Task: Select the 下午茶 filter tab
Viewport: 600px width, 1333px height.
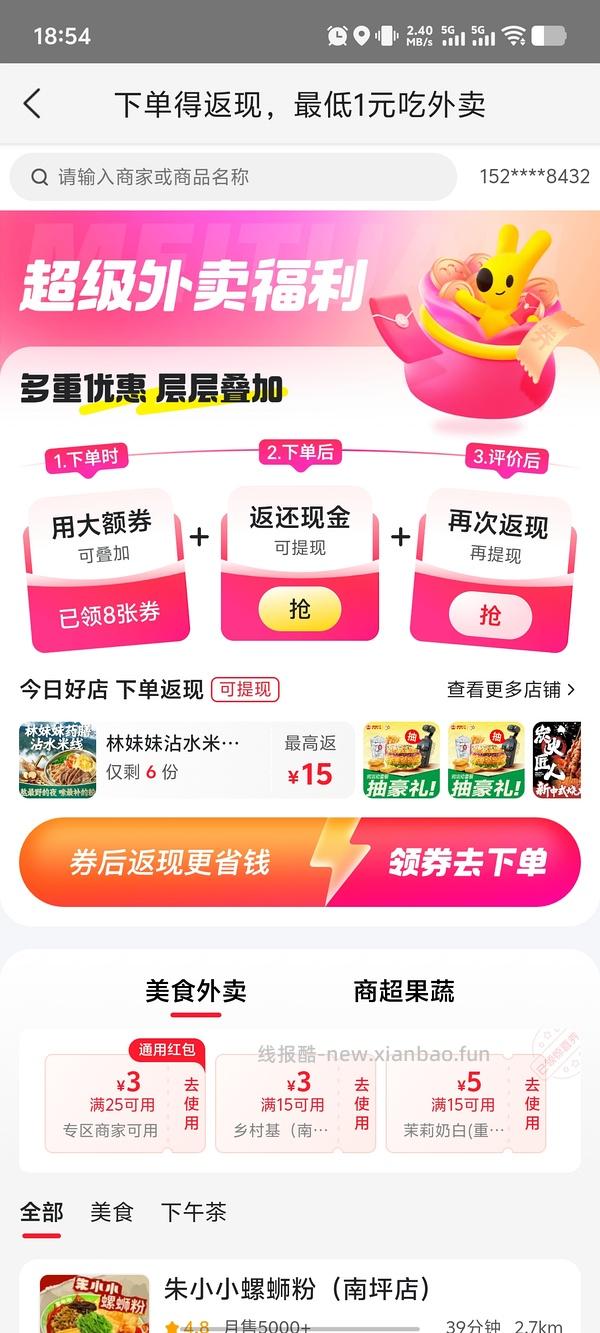Action: (x=193, y=1212)
